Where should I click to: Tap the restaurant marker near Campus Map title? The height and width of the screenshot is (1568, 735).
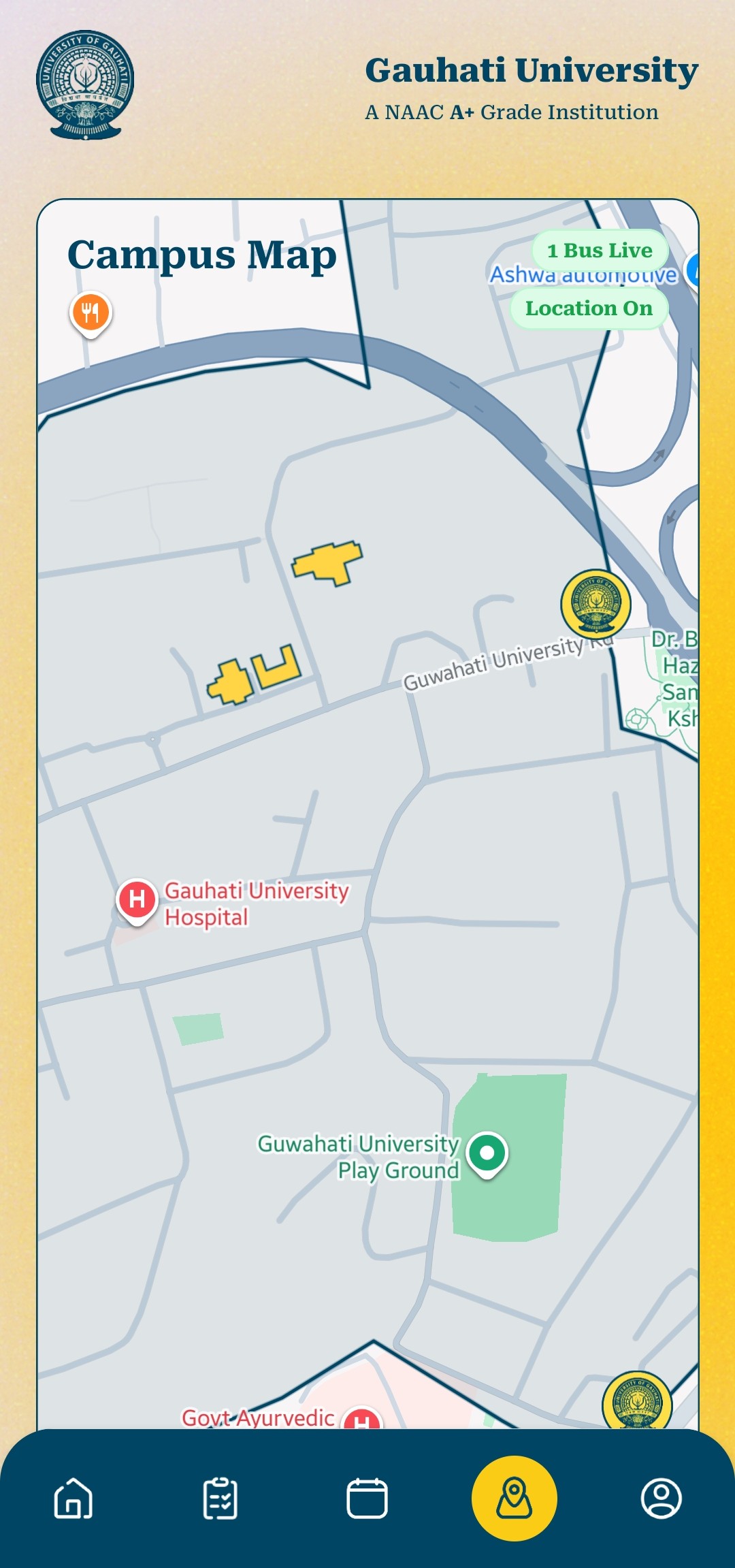pyautogui.click(x=89, y=312)
